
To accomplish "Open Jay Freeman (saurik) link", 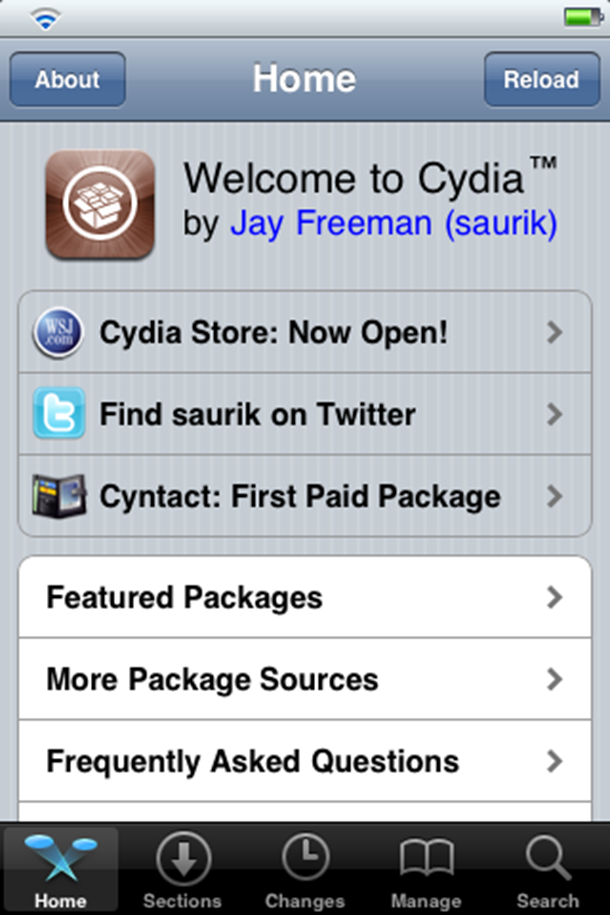I will point(393,224).
